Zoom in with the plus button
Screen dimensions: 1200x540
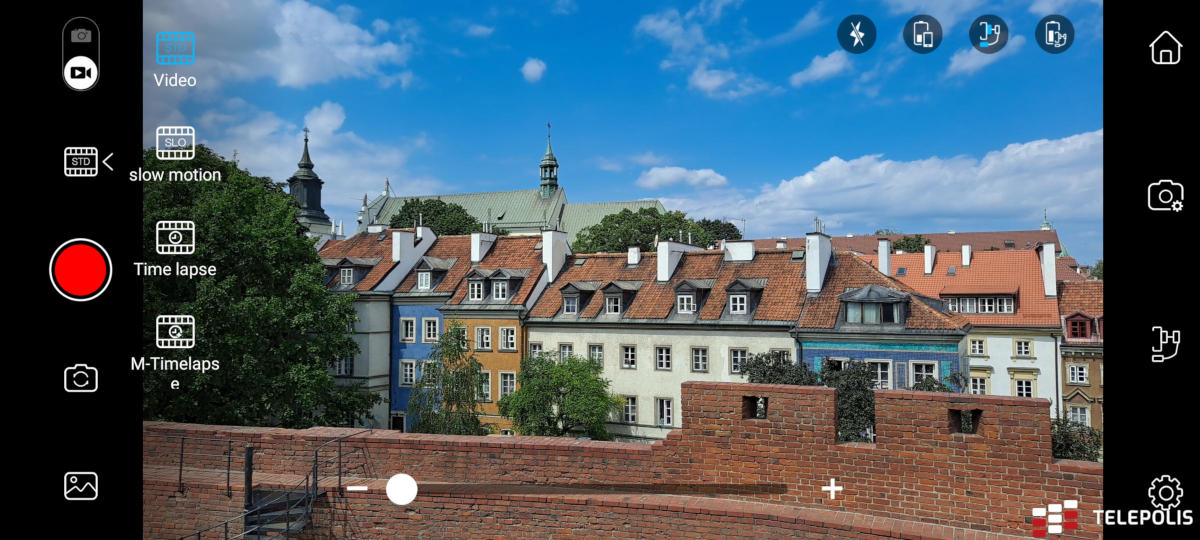[832, 489]
